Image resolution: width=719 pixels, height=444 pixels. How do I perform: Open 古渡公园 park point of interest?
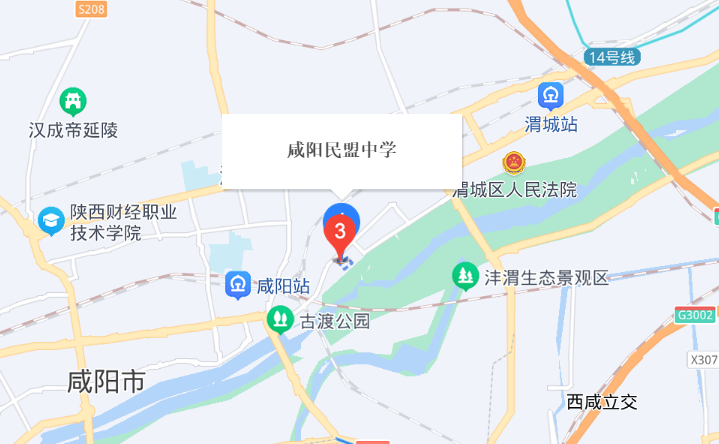click(x=279, y=320)
